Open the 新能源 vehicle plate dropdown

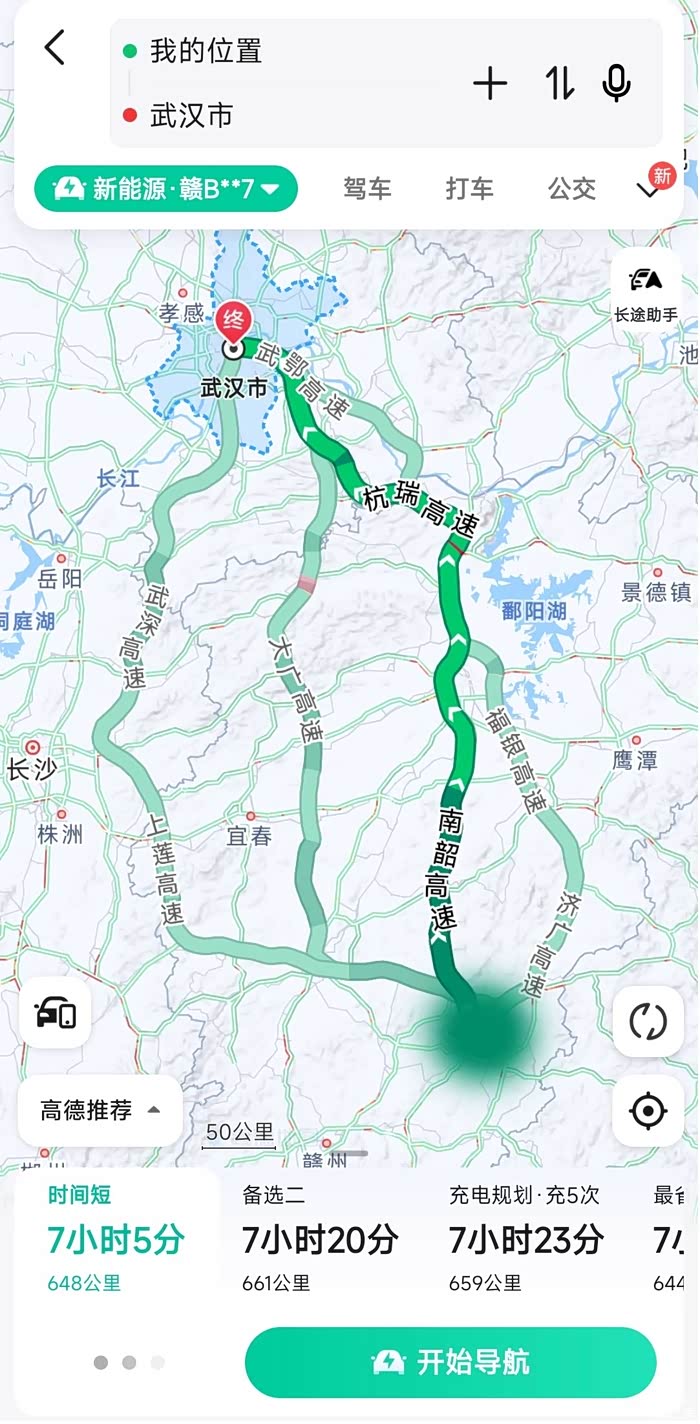pos(166,189)
